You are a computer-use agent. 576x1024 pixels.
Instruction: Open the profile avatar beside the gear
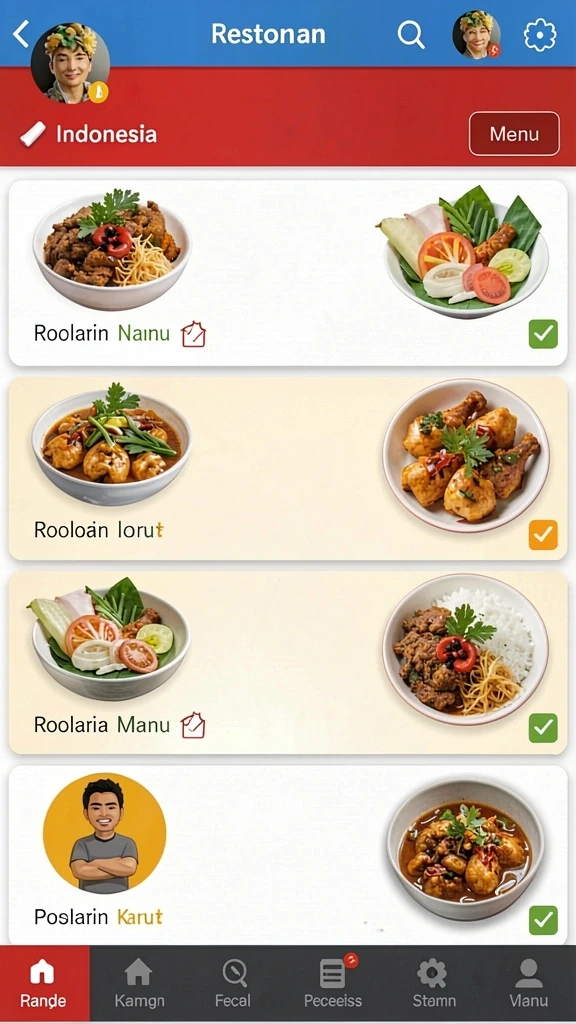click(477, 35)
